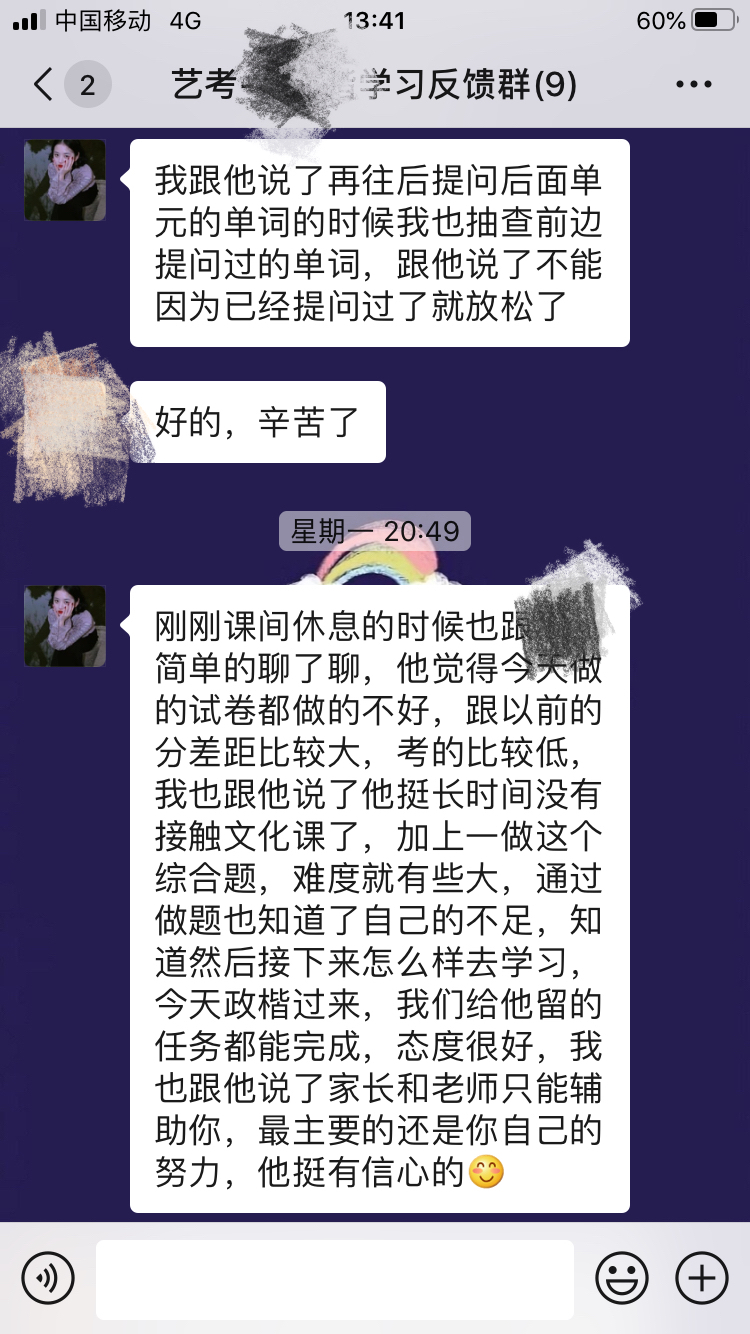
Task: Open sender avatar beside 我跟他说了 message
Action: click(65, 180)
